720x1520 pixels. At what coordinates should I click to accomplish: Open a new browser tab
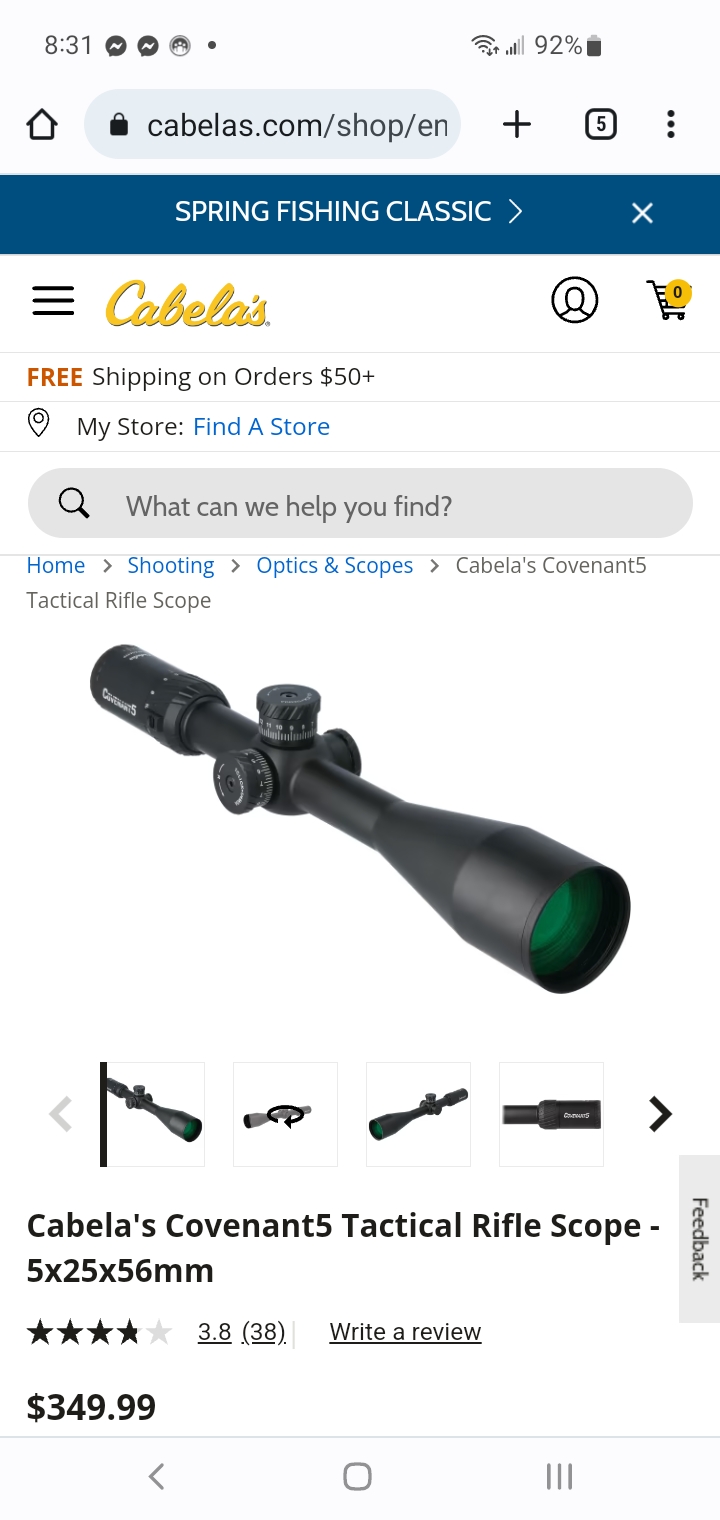(x=516, y=125)
